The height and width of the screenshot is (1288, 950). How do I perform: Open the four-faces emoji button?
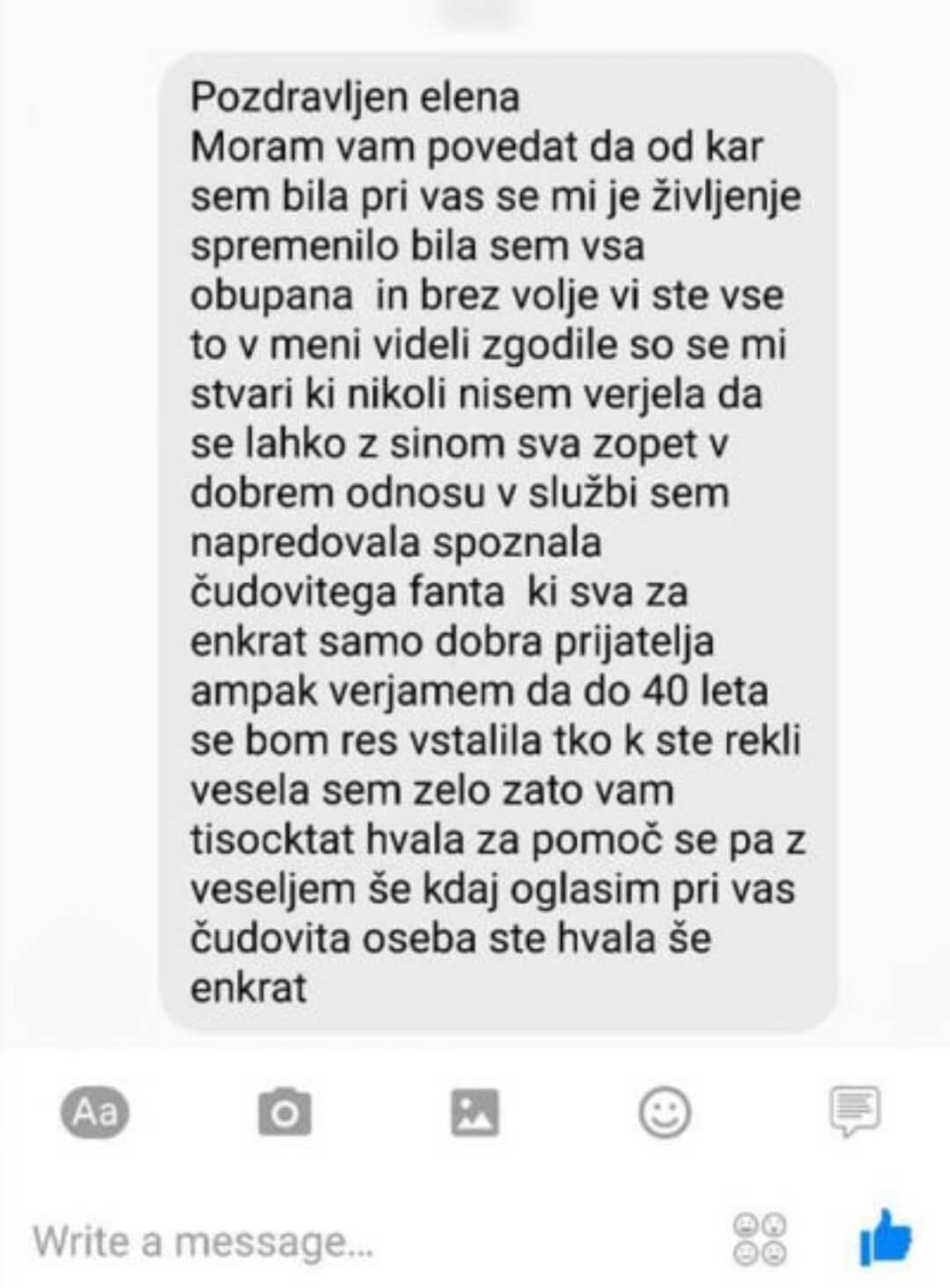[x=761, y=1240]
